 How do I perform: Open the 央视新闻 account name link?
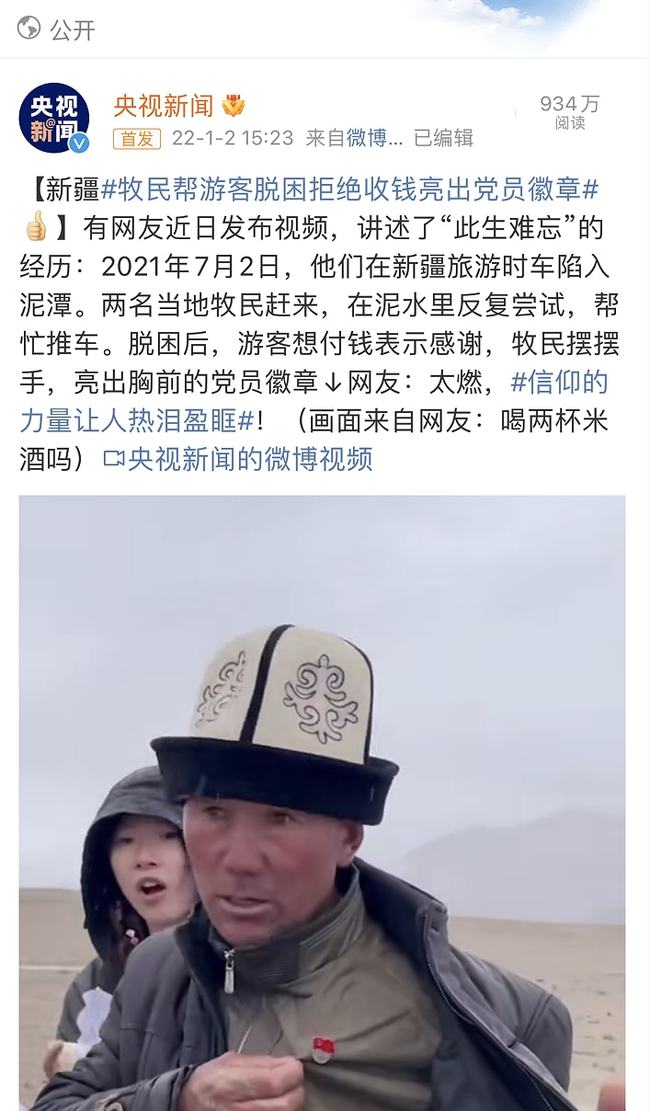click(x=163, y=105)
